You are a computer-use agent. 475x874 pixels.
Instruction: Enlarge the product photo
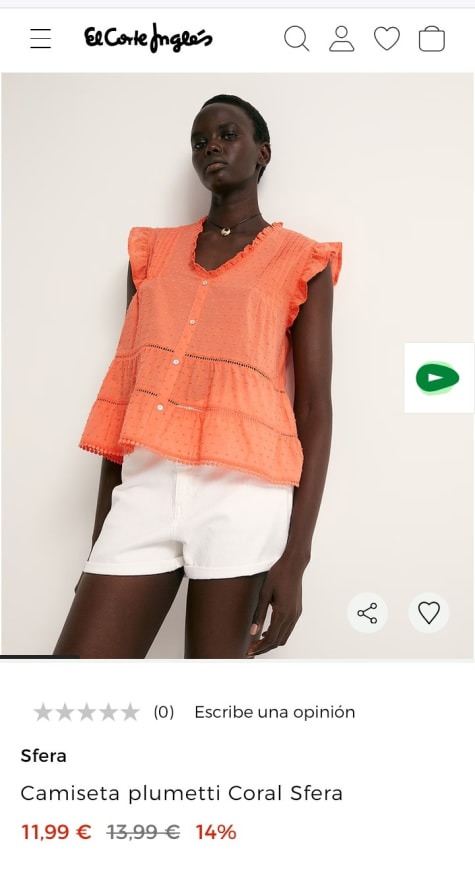[x=238, y=366]
